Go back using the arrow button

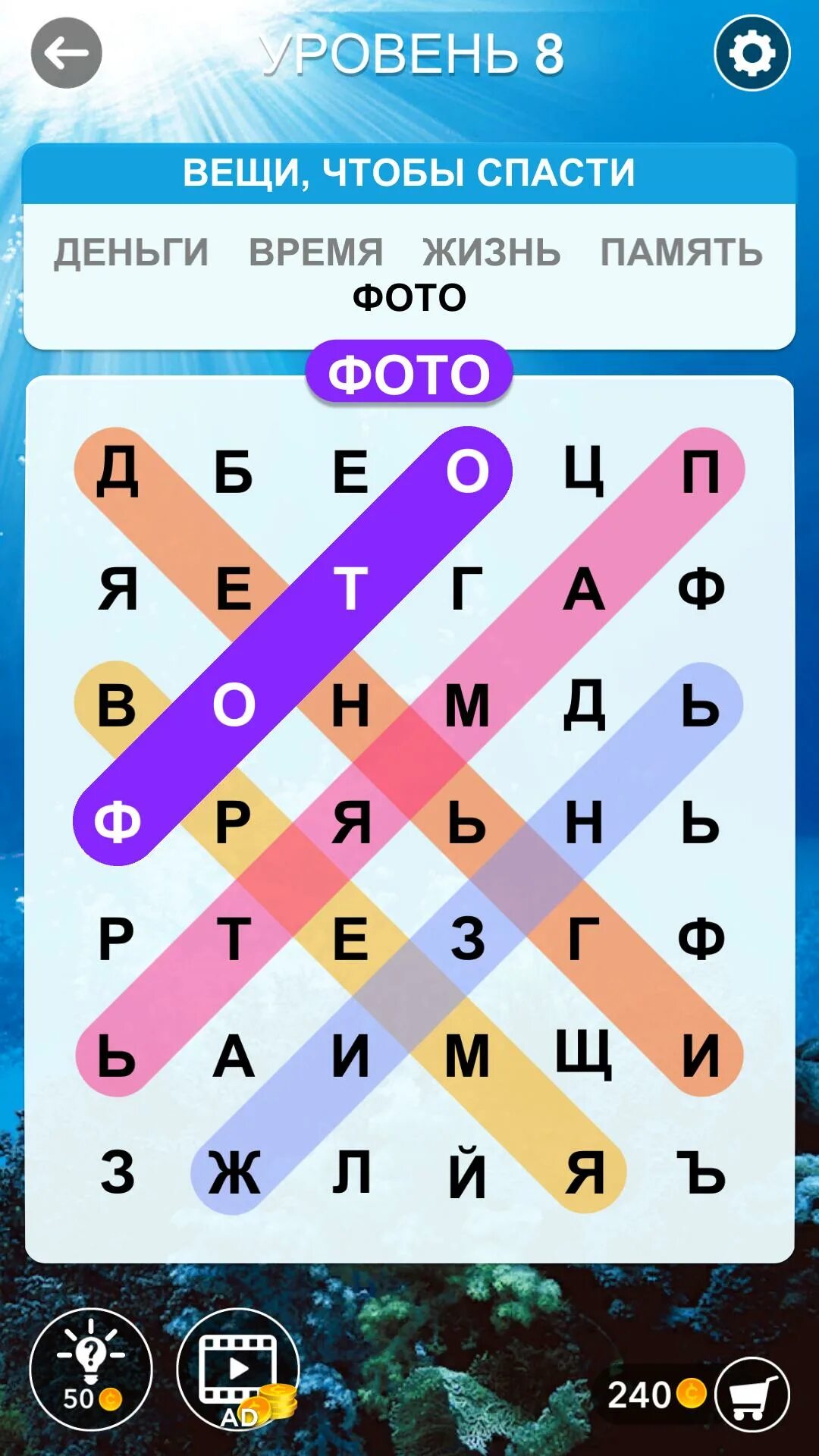(x=66, y=53)
